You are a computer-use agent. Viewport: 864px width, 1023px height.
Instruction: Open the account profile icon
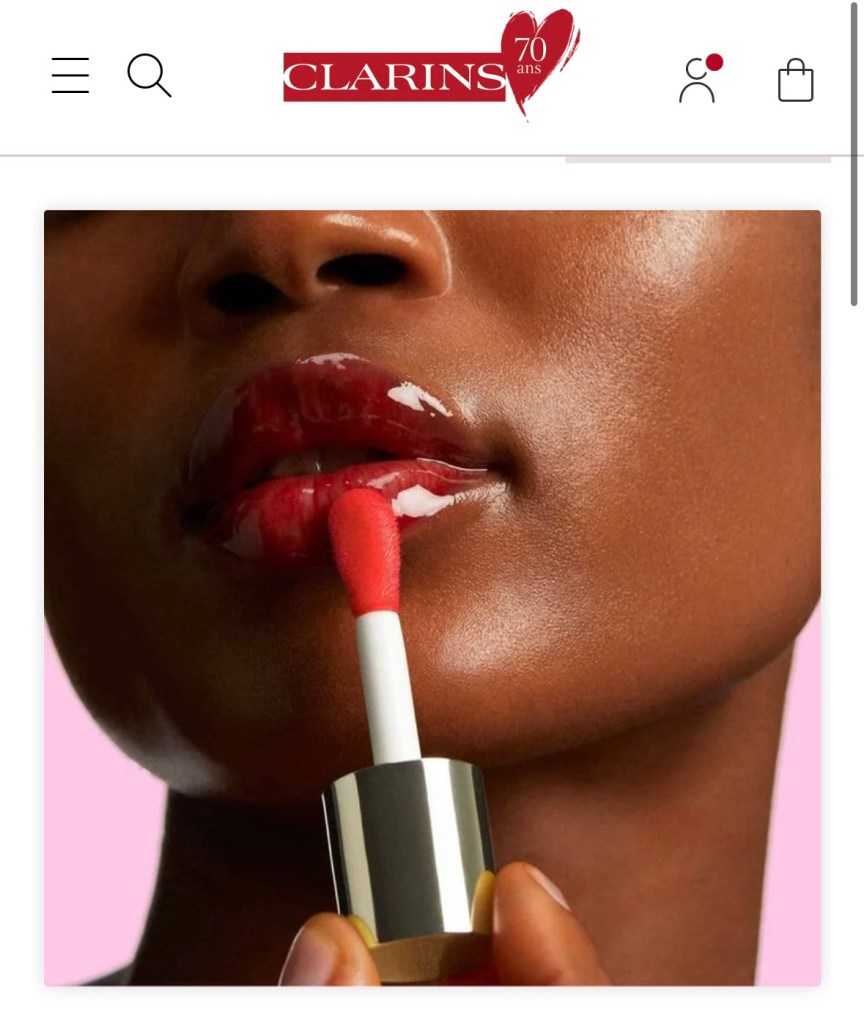[697, 80]
